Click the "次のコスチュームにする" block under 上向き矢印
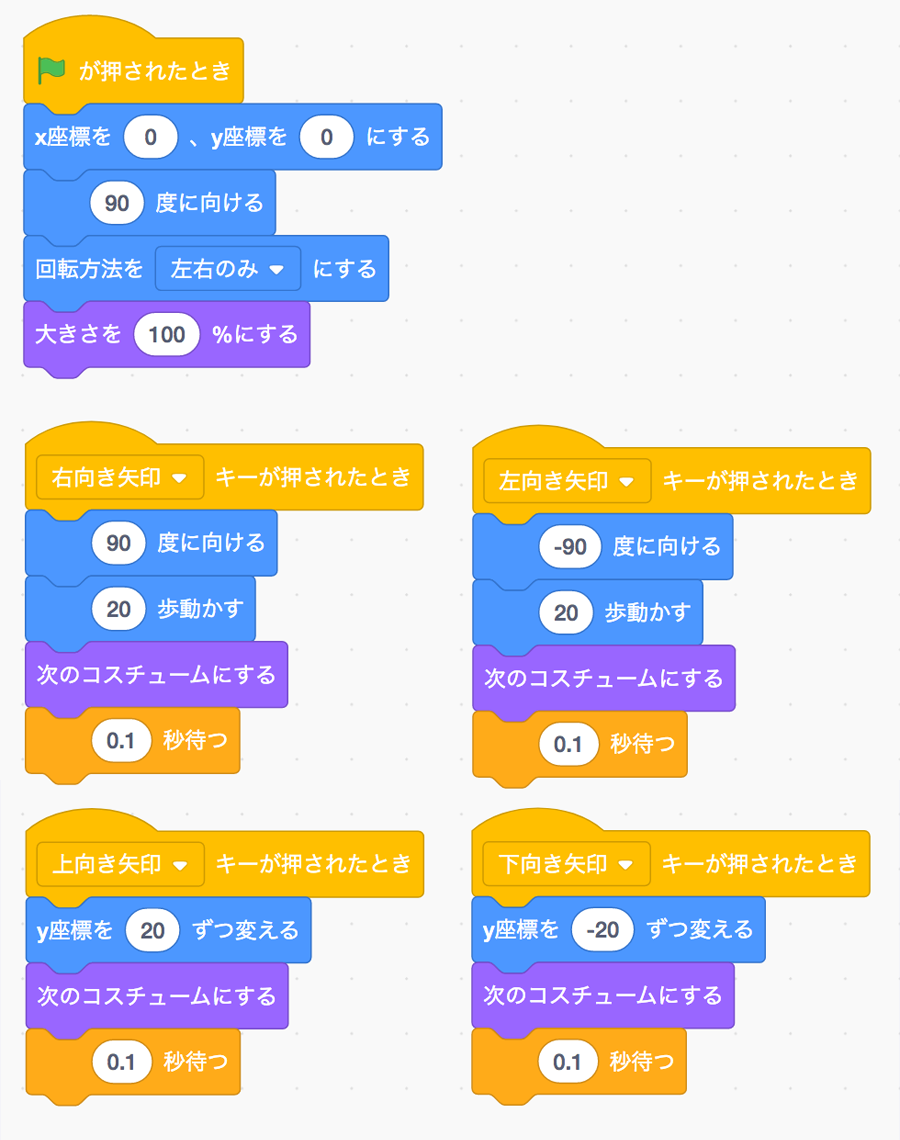 155,996
